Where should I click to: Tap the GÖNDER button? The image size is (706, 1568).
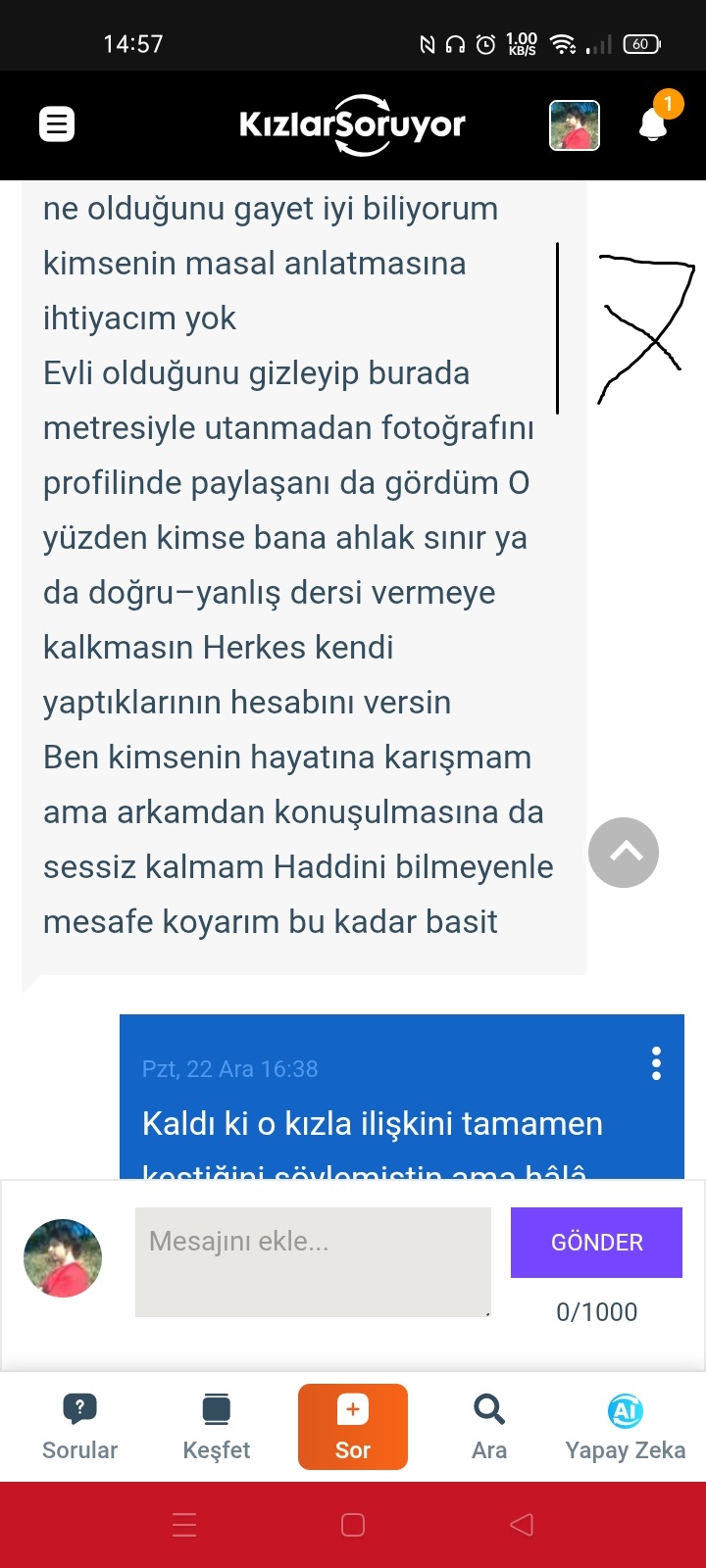(596, 1242)
